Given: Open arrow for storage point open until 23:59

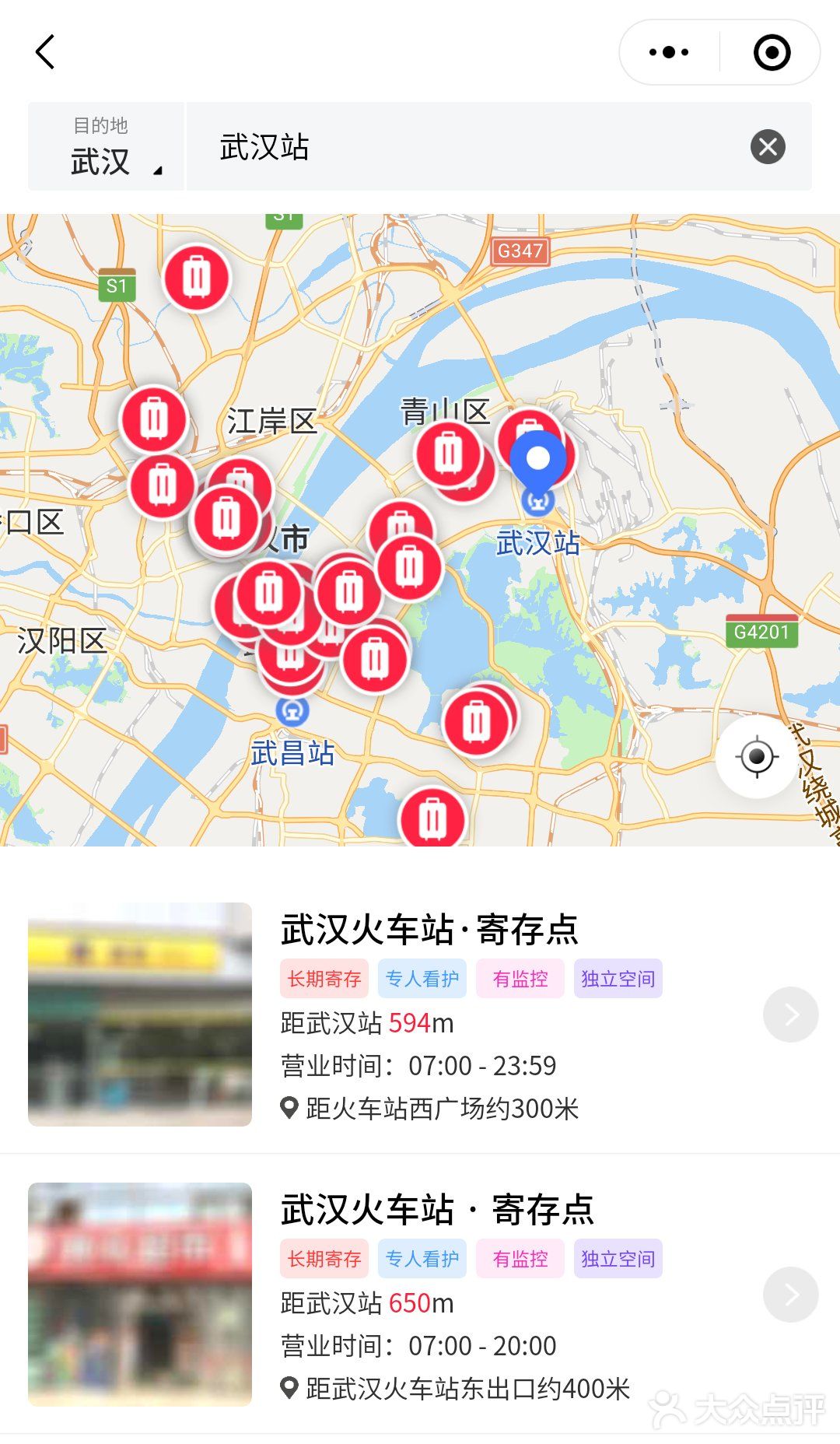Looking at the screenshot, I should [x=790, y=1015].
